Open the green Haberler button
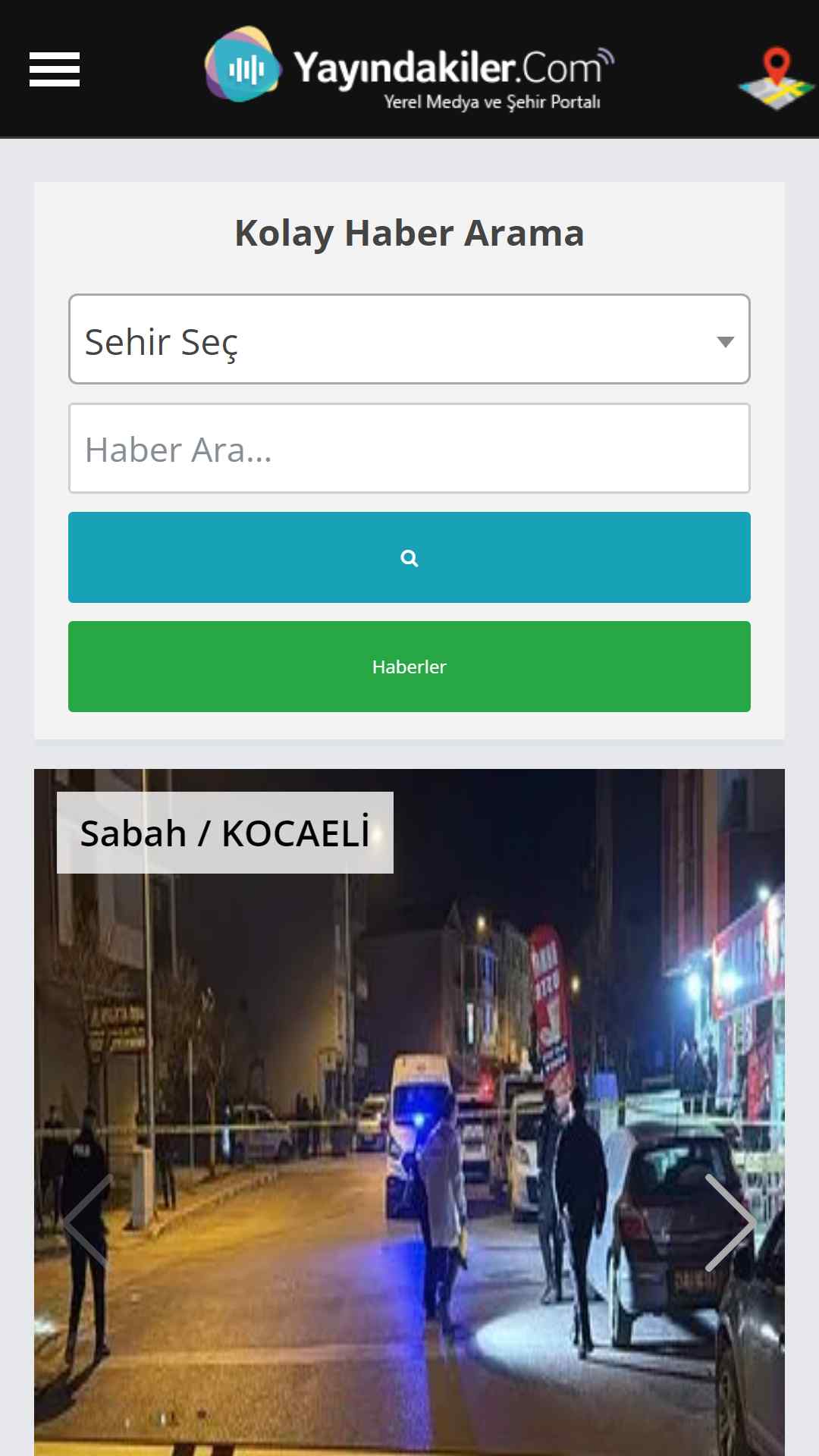The width and height of the screenshot is (819, 1456). [x=409, y=667]
